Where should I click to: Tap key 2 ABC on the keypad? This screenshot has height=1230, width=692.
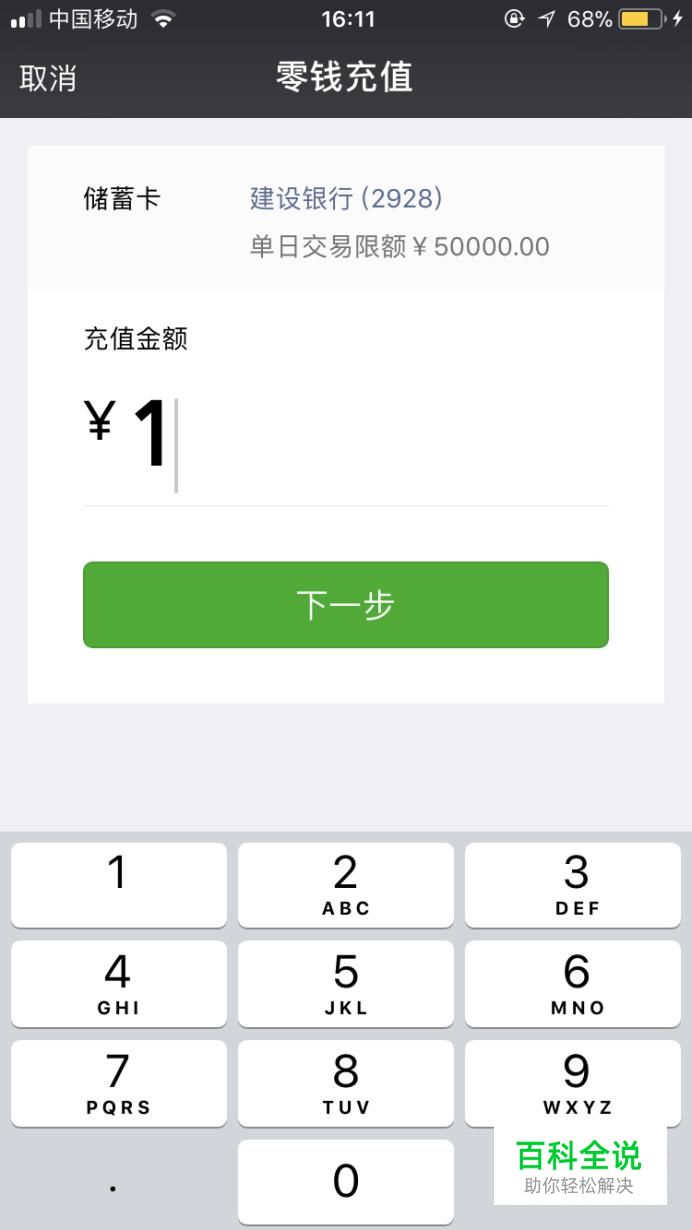pyautogui.click(x=346, y=885)
